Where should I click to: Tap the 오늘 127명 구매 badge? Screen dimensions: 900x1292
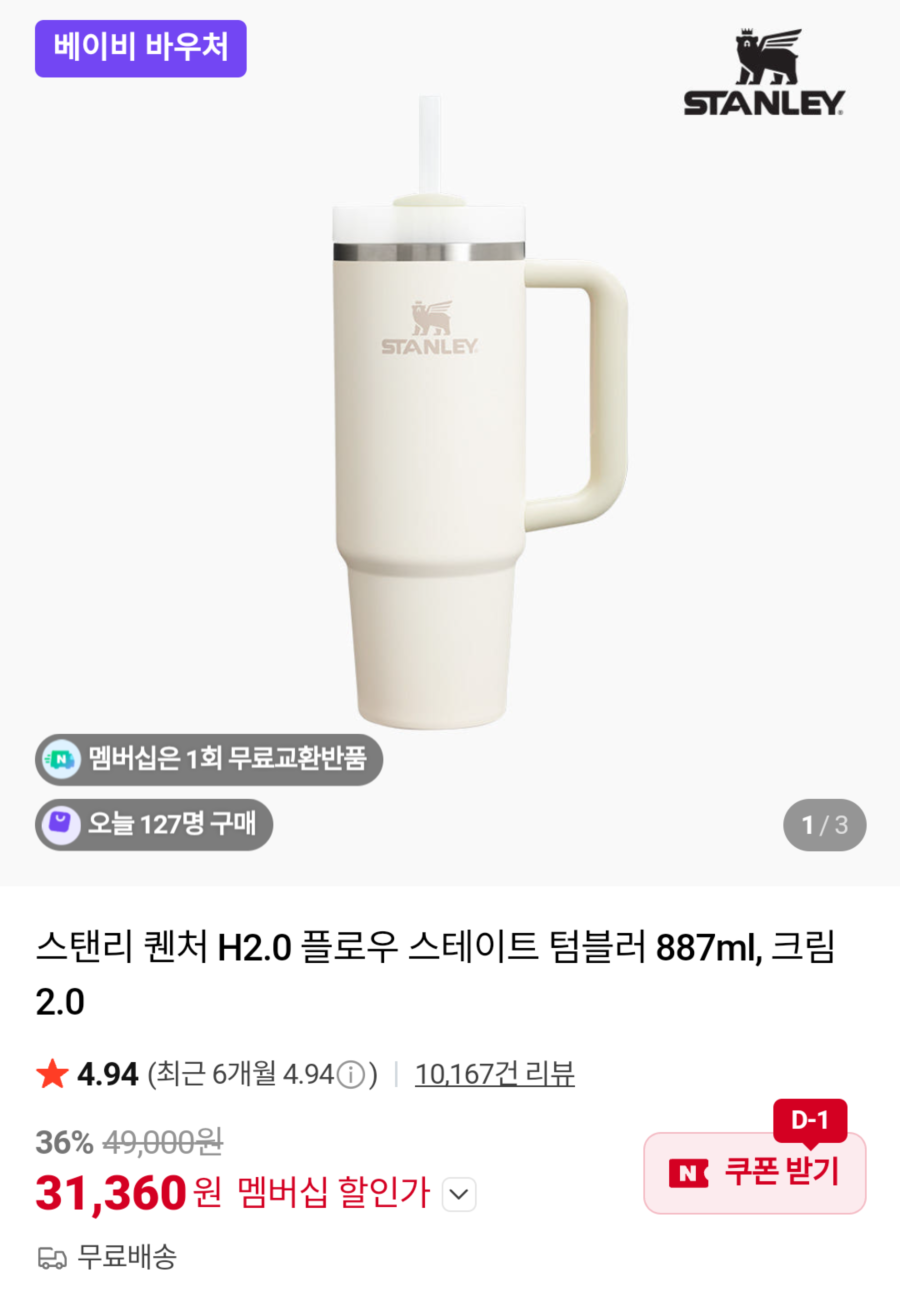[x=153, y=825]
